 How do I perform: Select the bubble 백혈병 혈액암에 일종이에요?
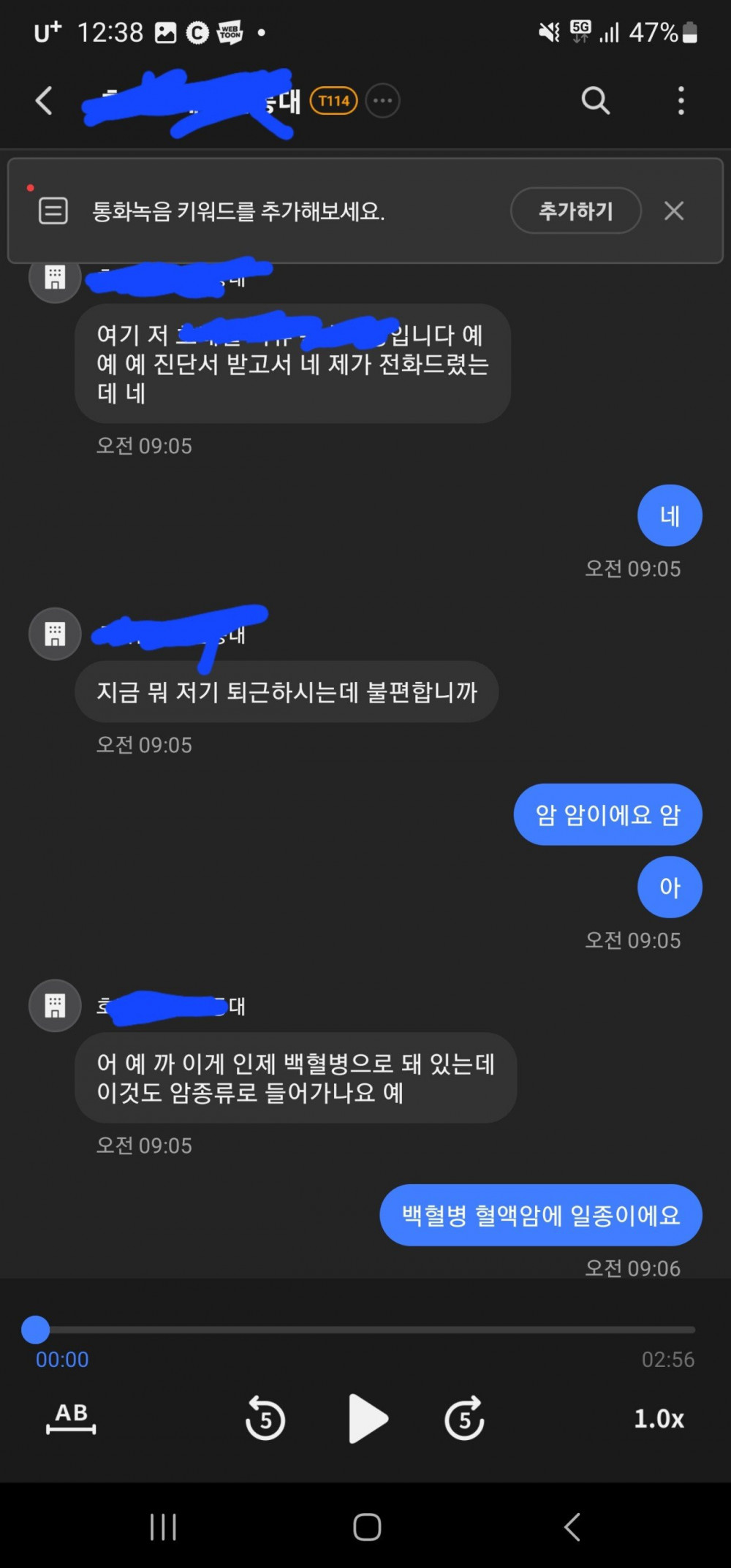(540, 1215)
